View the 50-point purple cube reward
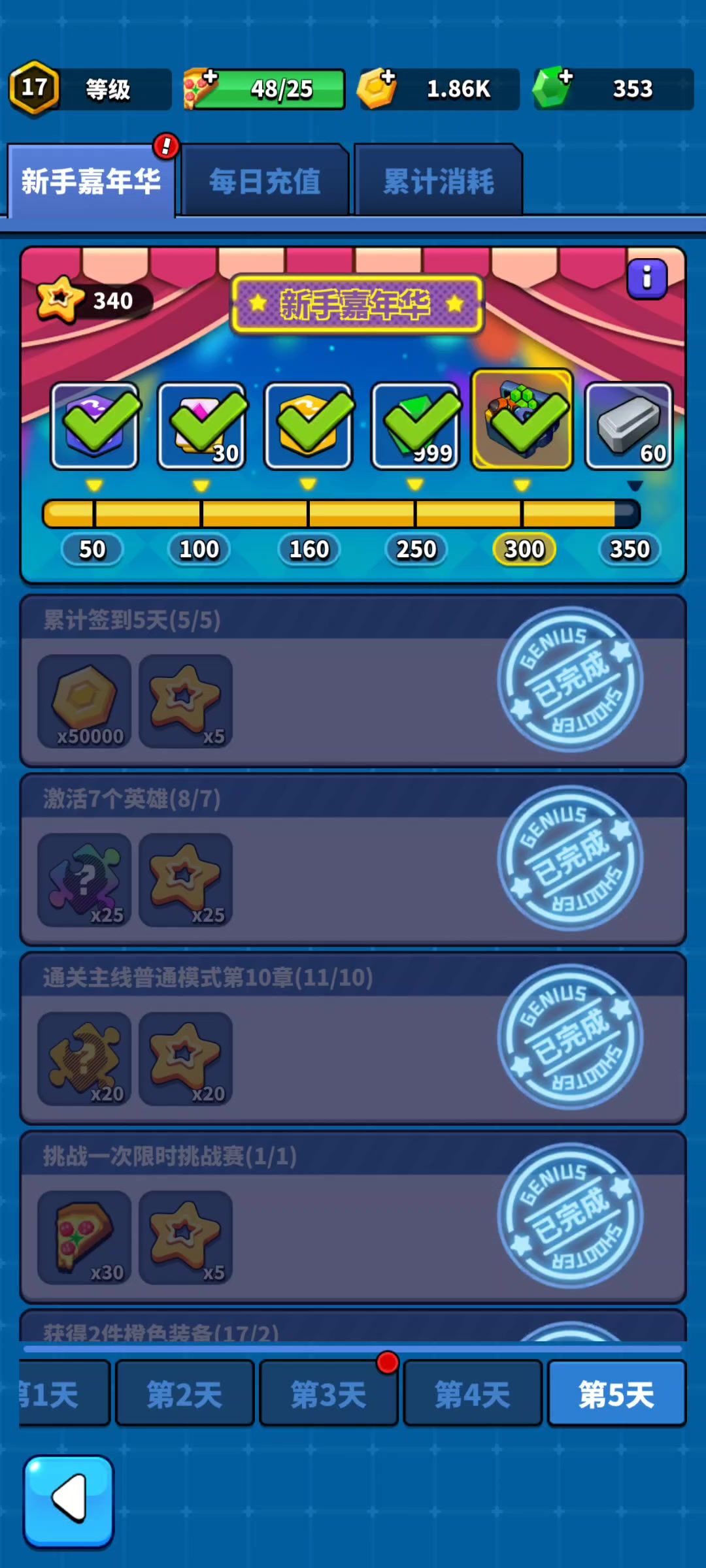 (95, 426)
